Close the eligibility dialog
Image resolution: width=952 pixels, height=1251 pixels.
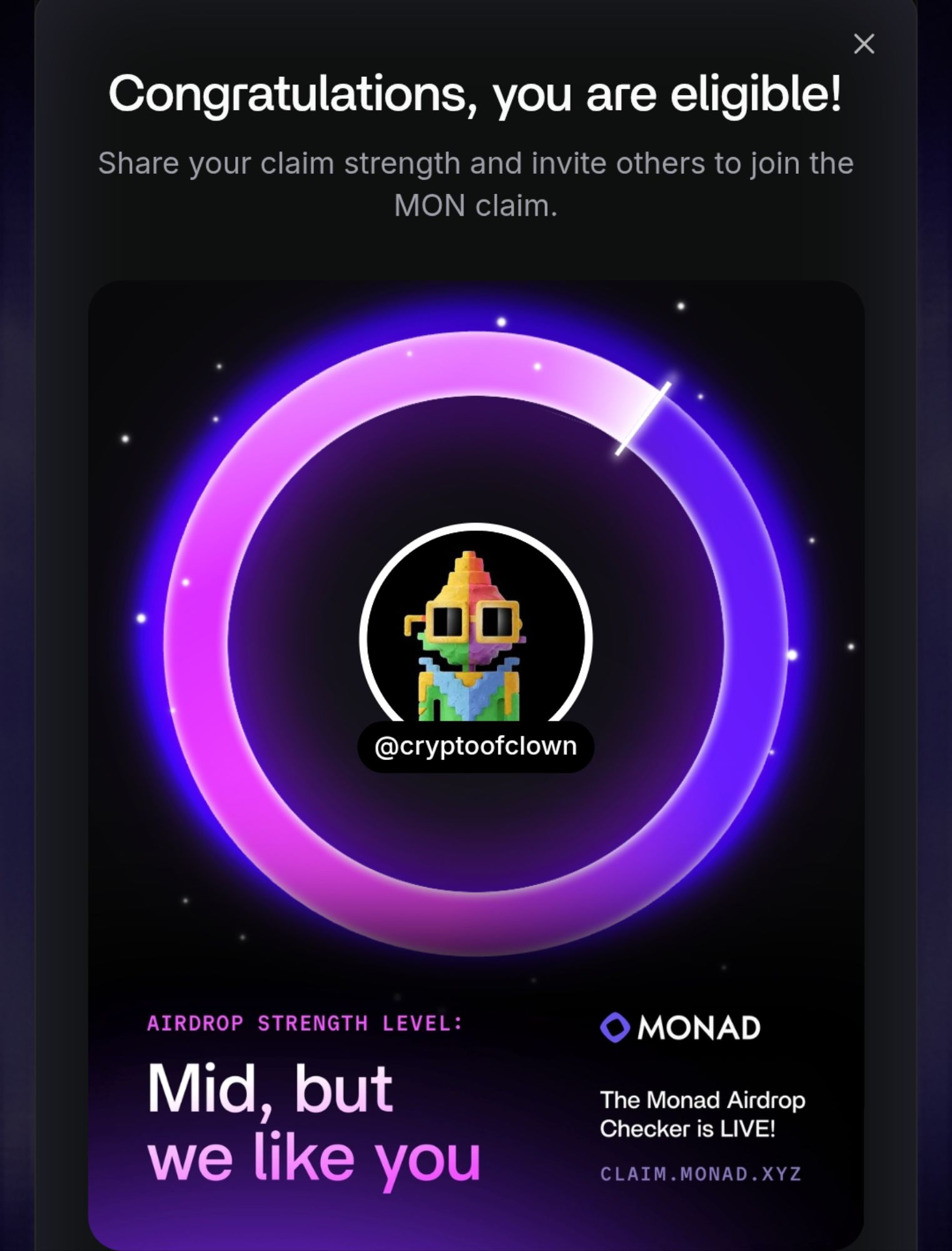point(864,44)
